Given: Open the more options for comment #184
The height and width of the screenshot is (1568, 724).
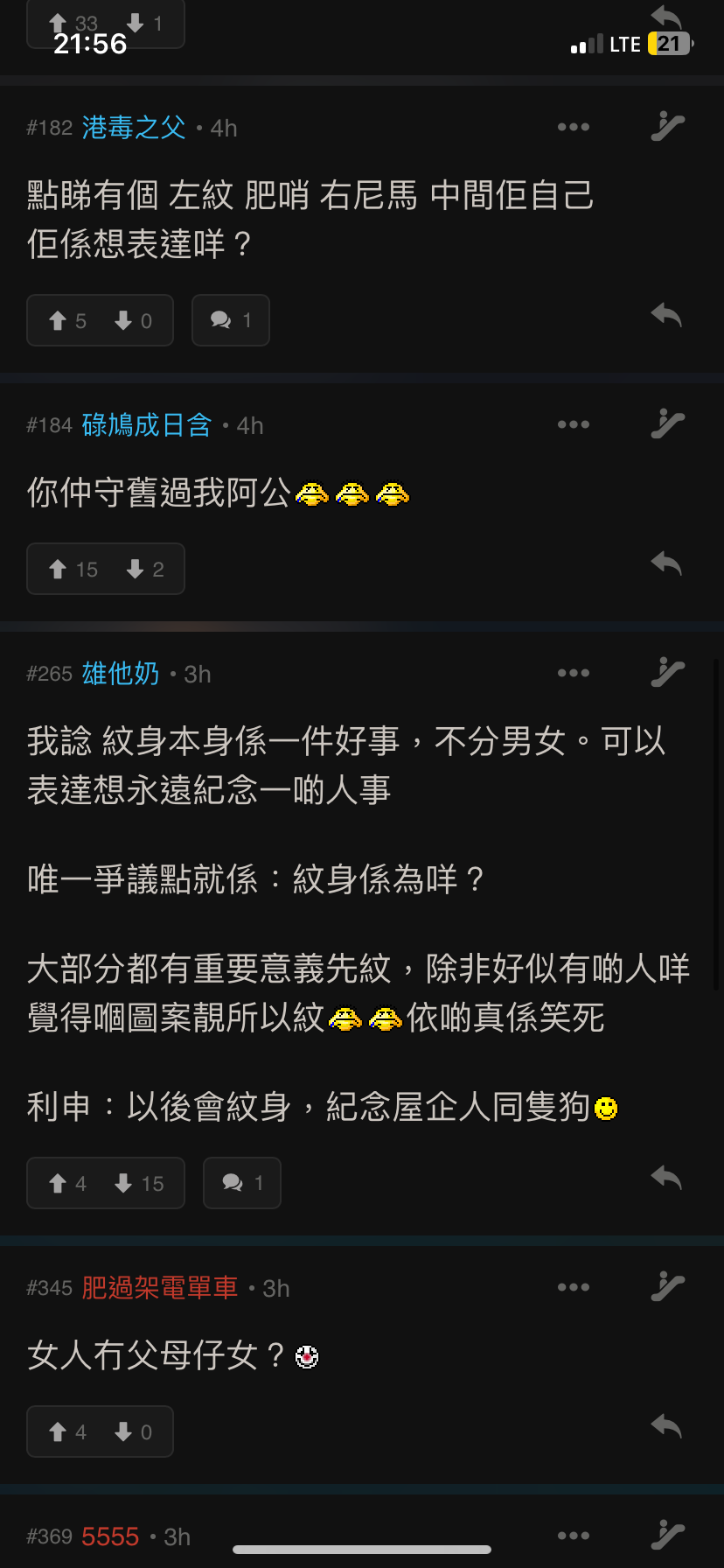Looking at the screenshot, I should tap(574, 425).
